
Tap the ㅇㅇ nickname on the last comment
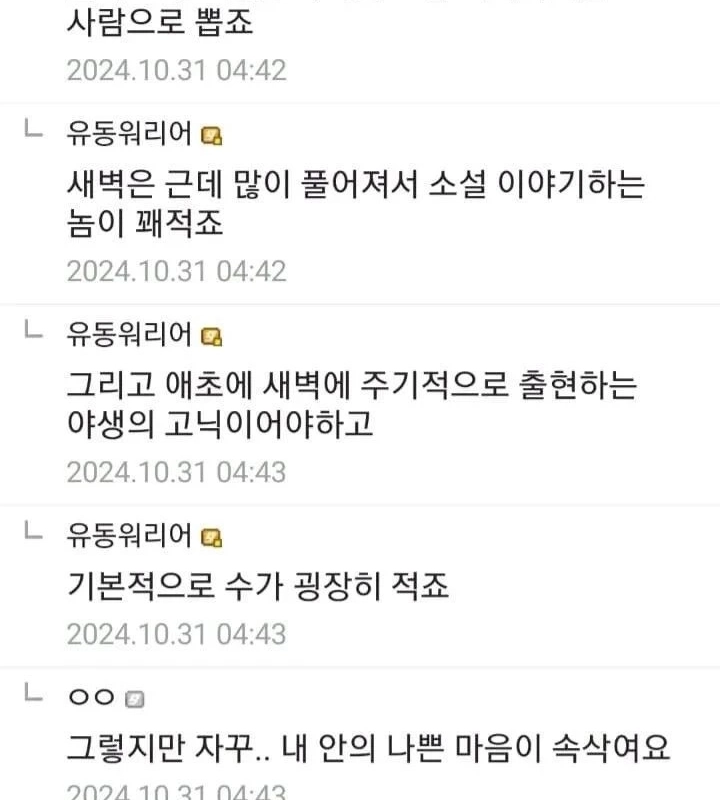(x=91, y=698)
